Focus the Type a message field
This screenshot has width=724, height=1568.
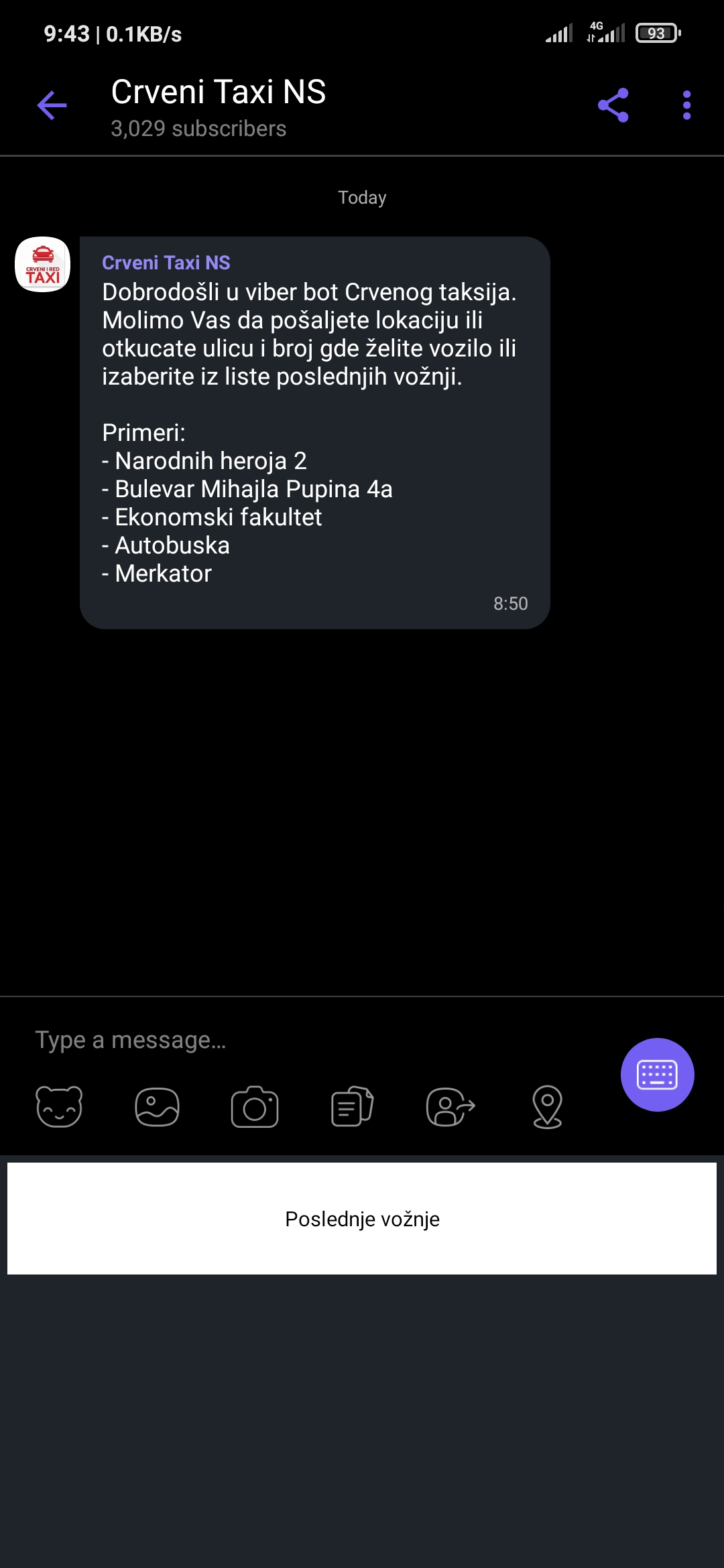coord(315,1040)
